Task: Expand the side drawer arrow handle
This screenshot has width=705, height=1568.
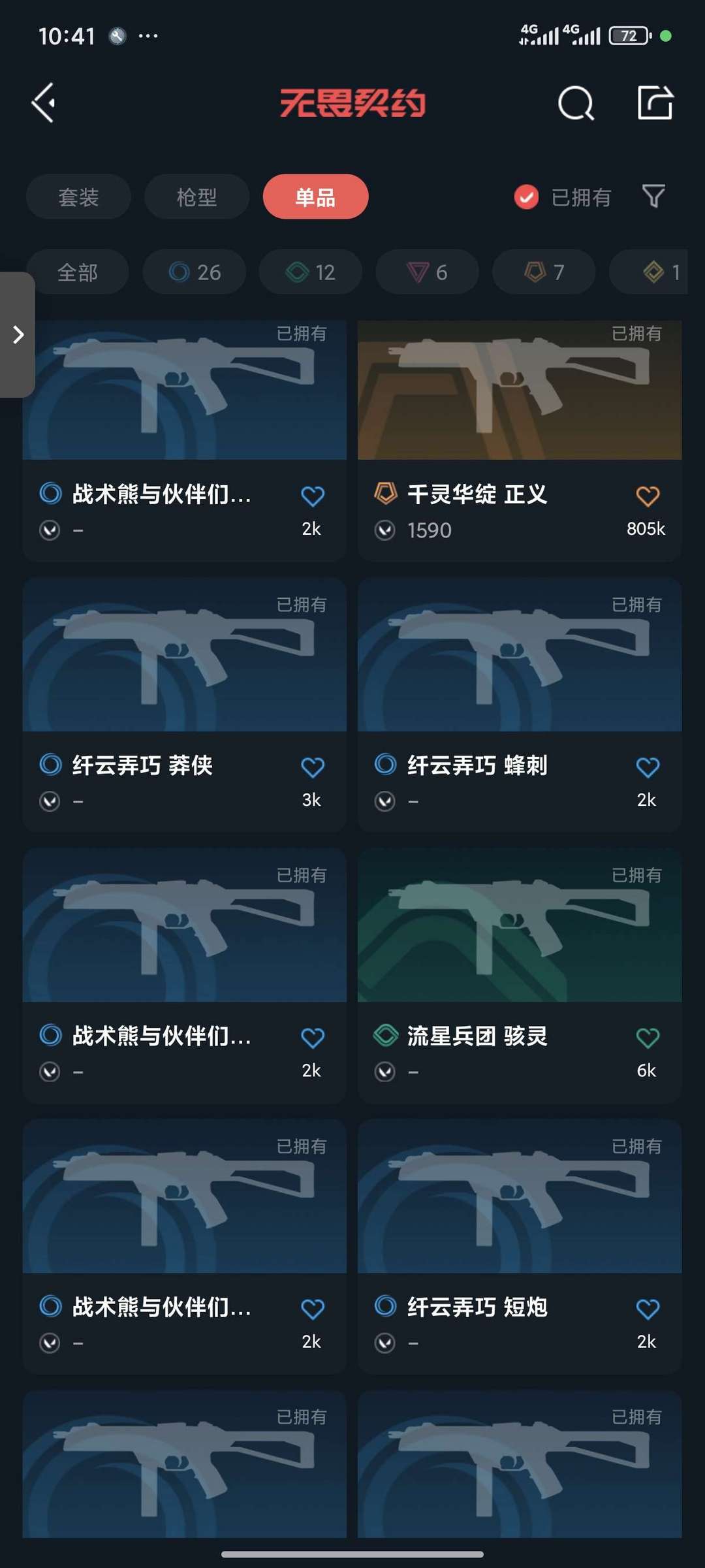Action: [x=18, y=334]
